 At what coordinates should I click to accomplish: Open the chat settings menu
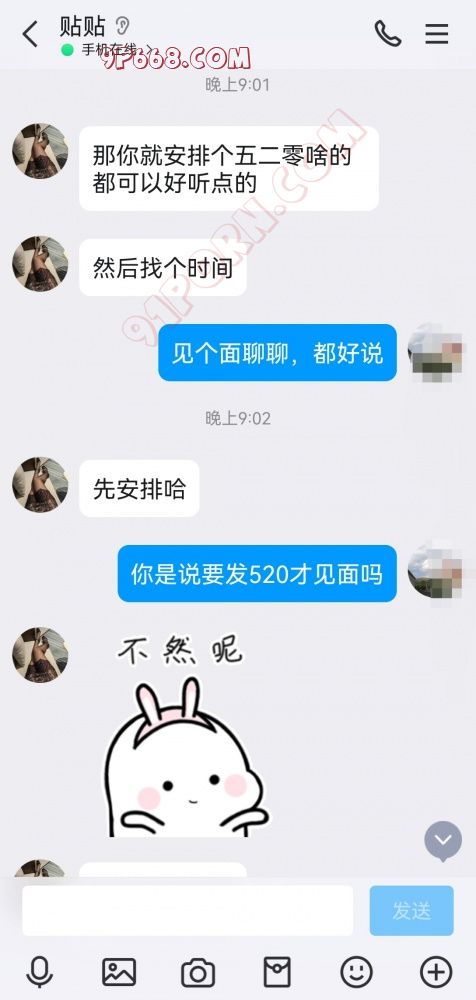(x=437, y=33)
